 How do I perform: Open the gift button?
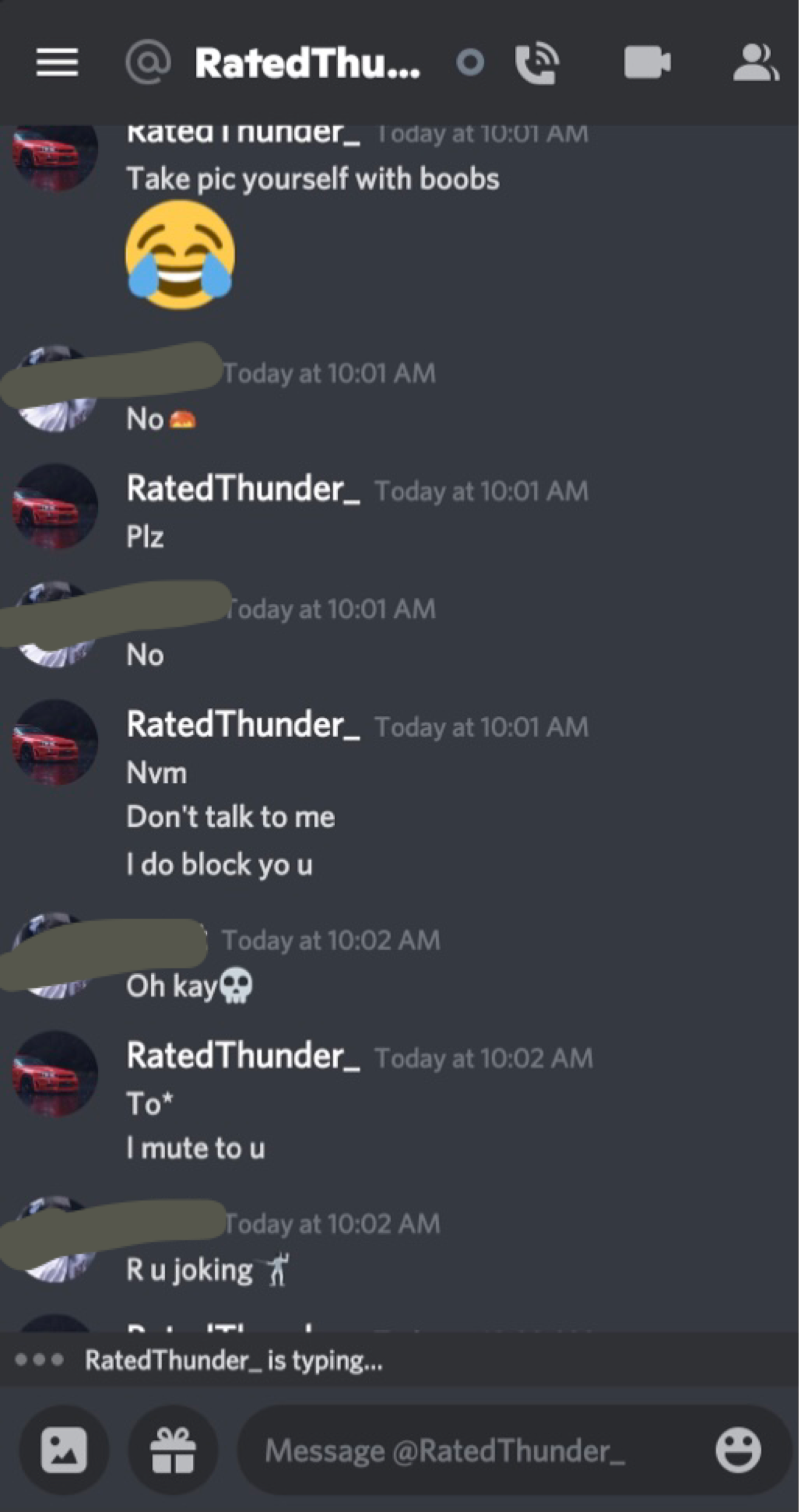(x=173, y=1450)
